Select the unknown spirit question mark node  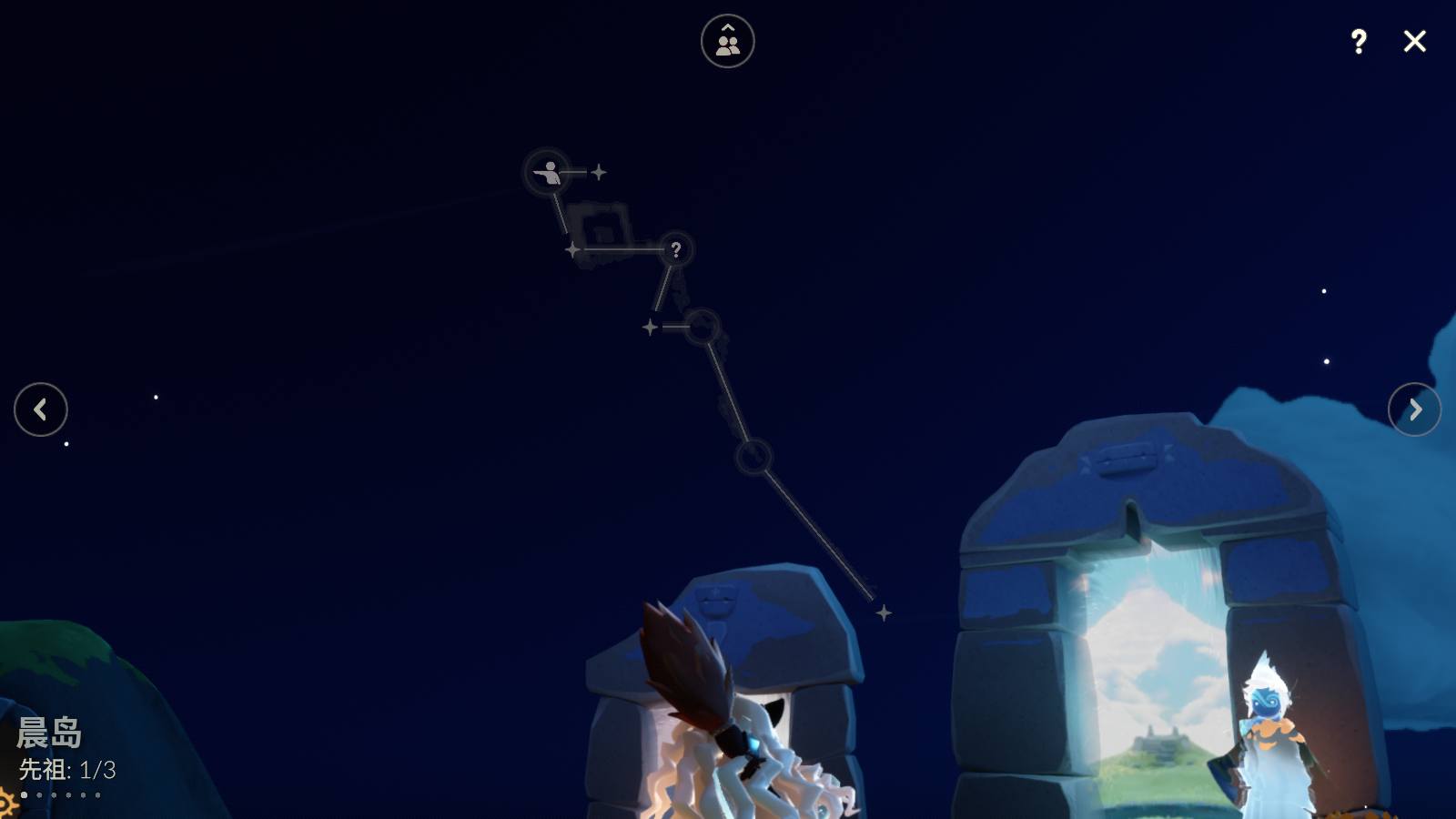(675, 249)
